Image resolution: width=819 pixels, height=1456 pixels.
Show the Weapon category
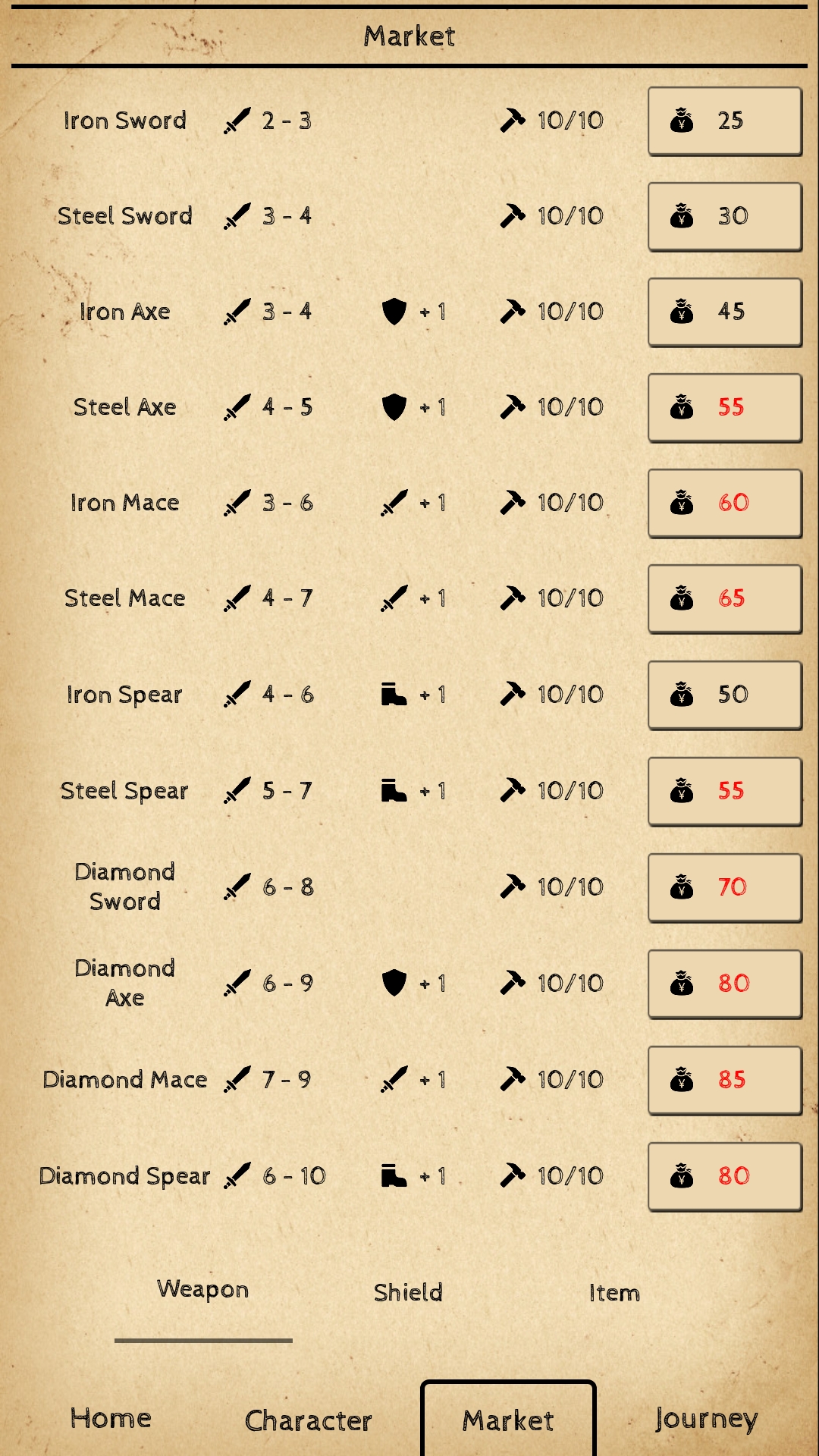coord(203,1291)
